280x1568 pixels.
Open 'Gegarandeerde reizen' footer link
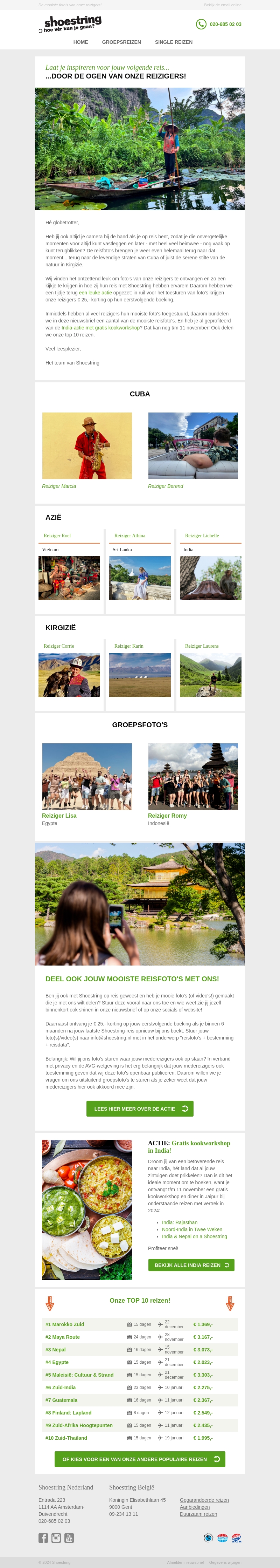[204, 1499]
